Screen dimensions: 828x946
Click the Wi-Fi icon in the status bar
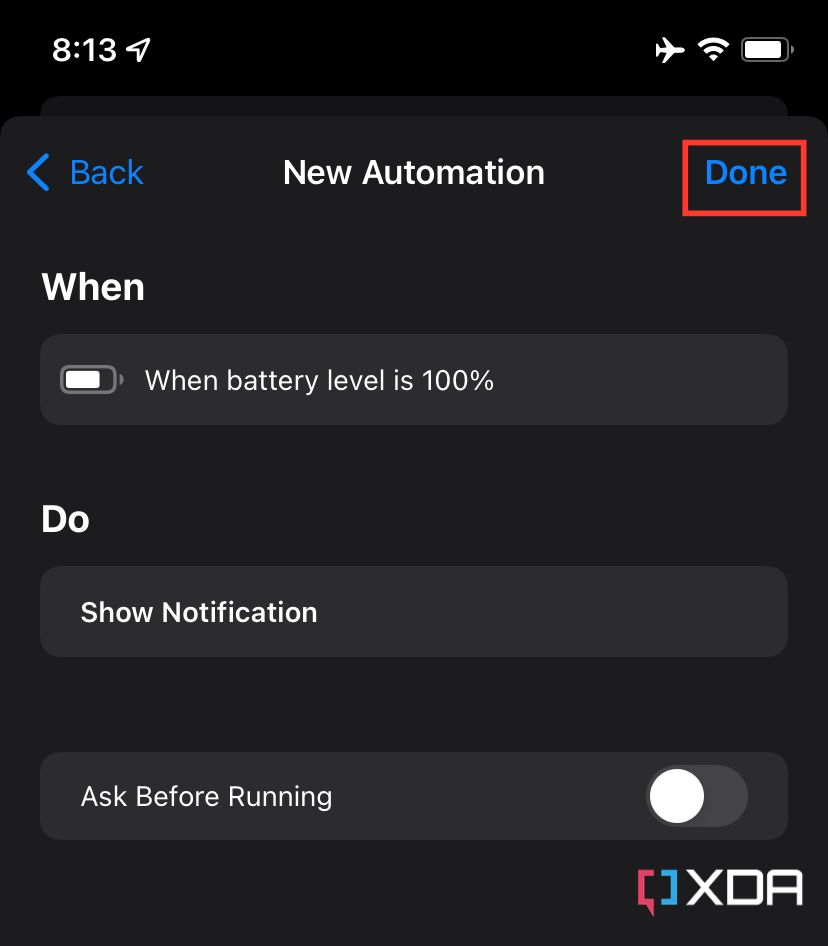coord(713,49)
